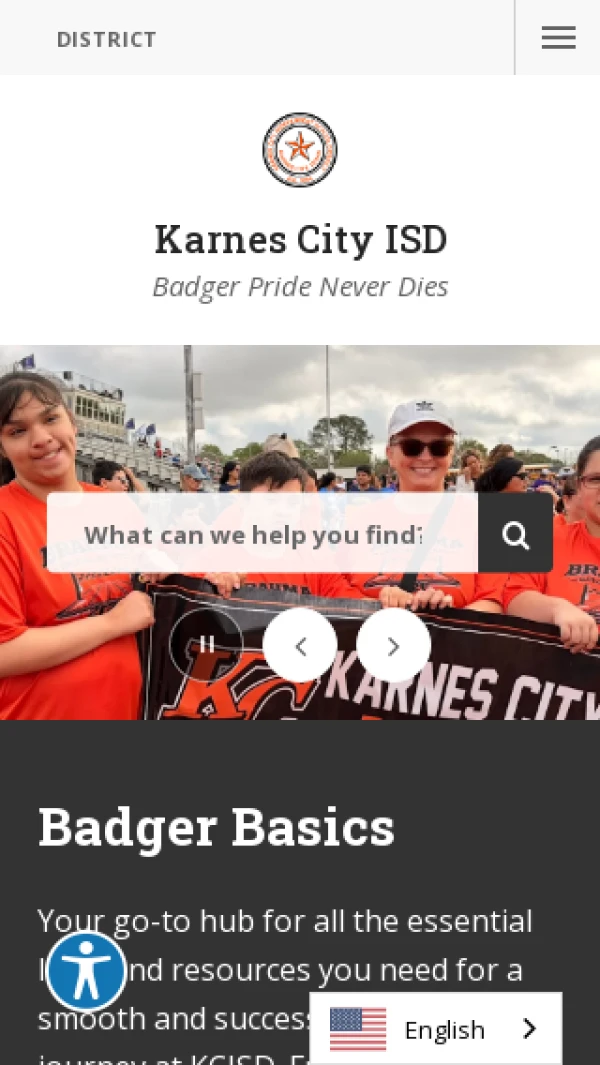Advance to the next slide
The image size is (600, 1065).
click(x=393, y=645)
